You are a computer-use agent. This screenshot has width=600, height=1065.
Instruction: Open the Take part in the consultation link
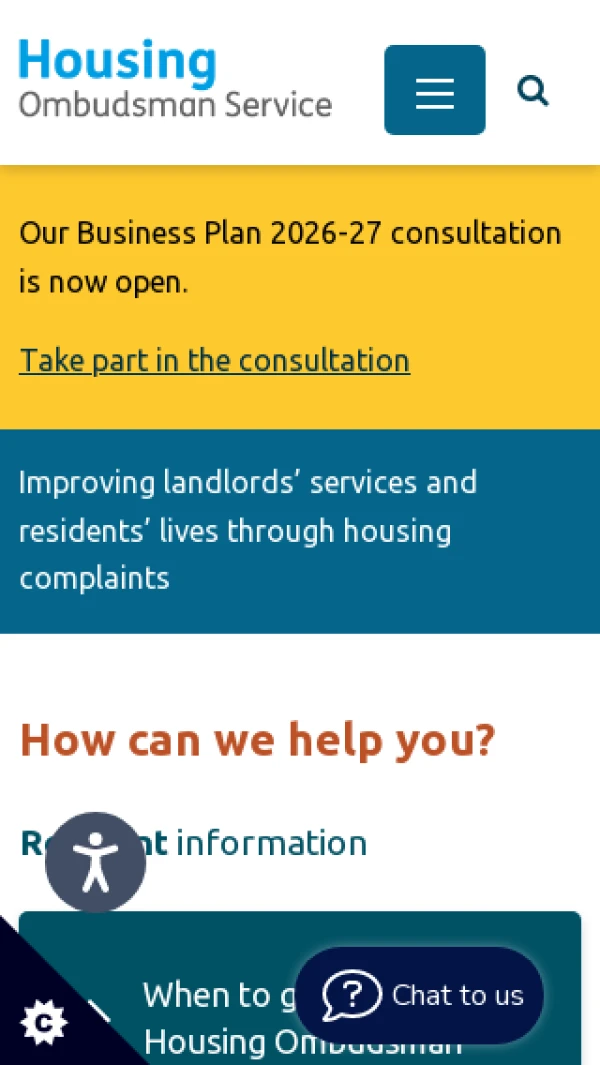pos(214,360)
